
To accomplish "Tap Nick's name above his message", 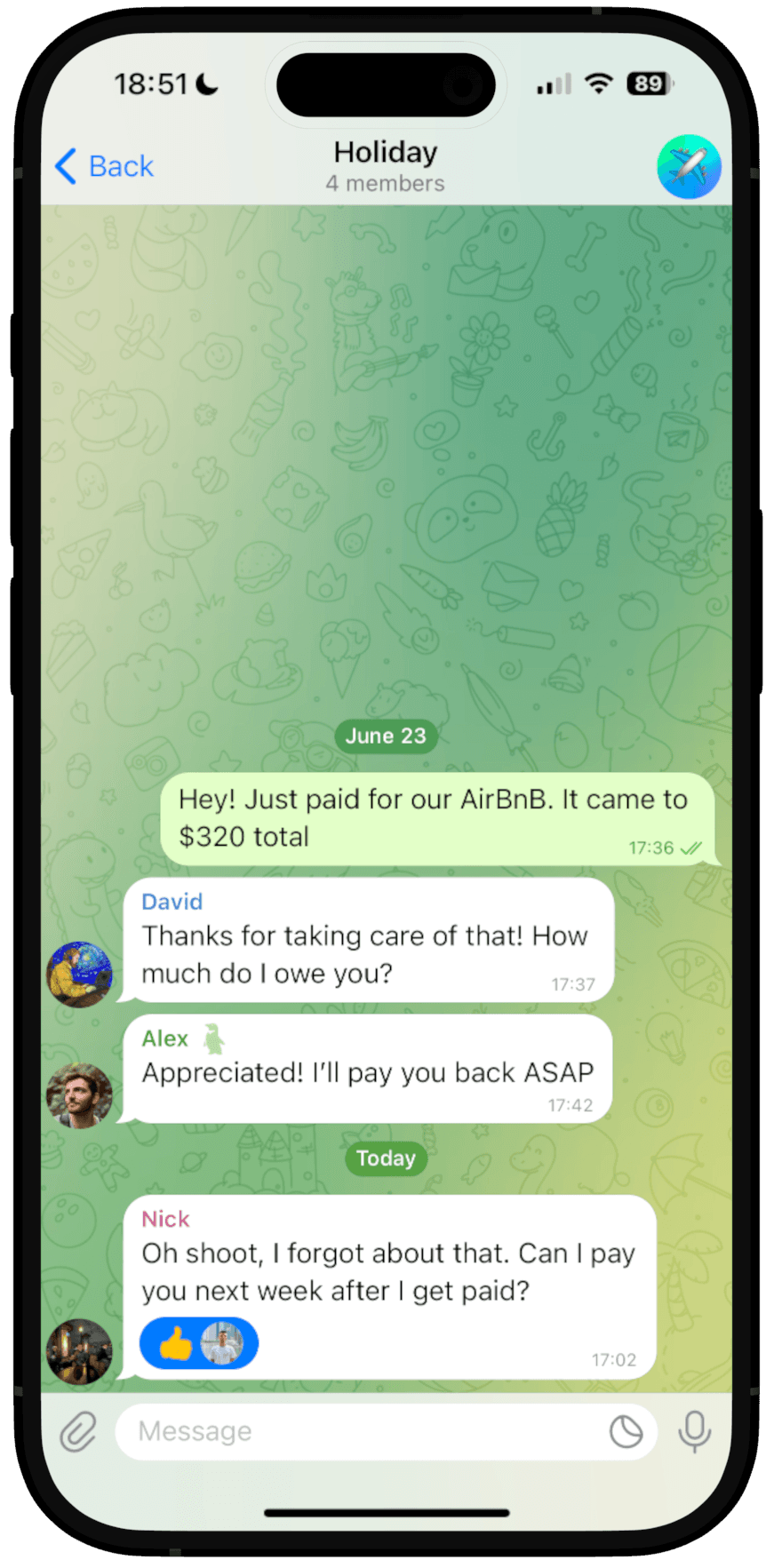I will tap(166, 1219).
